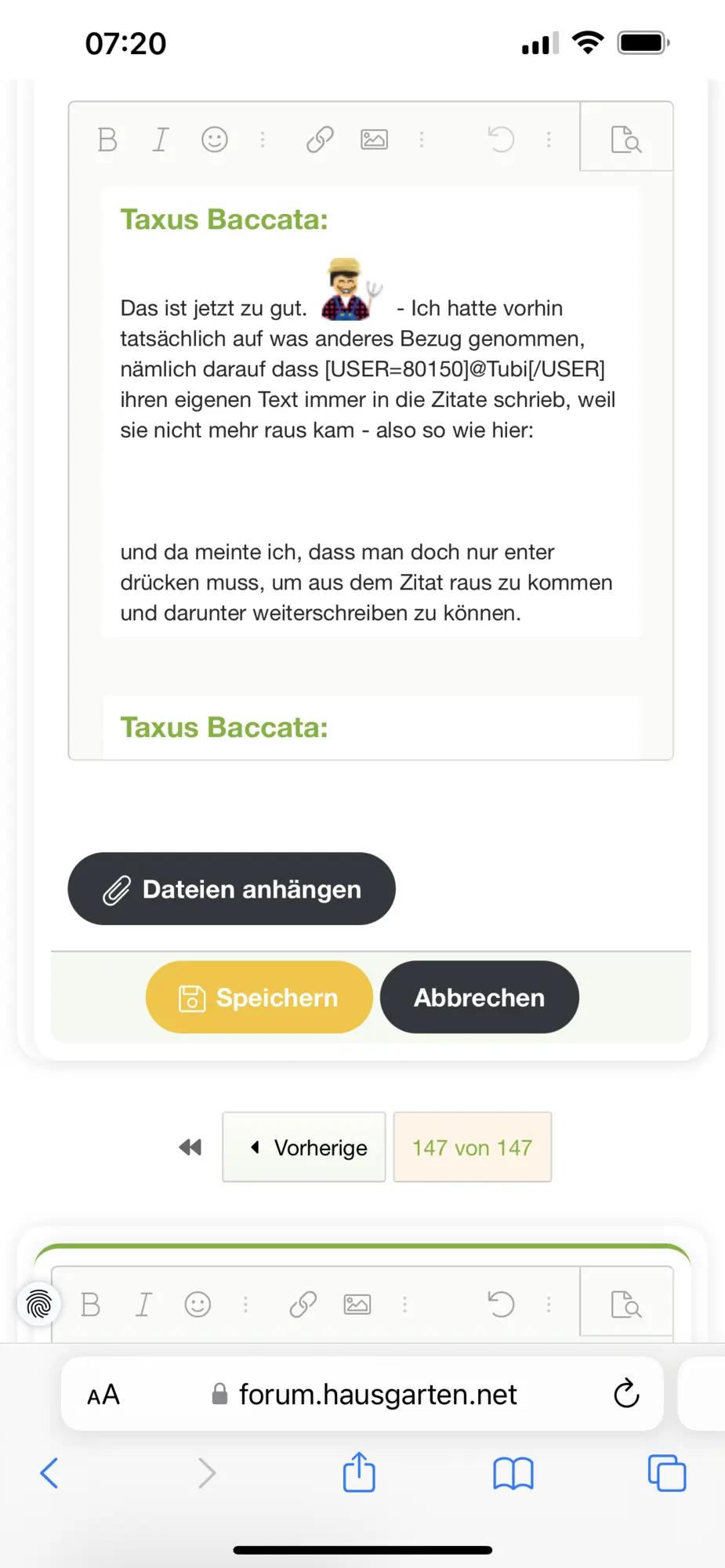Toggle preview in the upper editor
Image resolution: width=725 pixels, height=1568 pixels.
[x=626, y=140]
